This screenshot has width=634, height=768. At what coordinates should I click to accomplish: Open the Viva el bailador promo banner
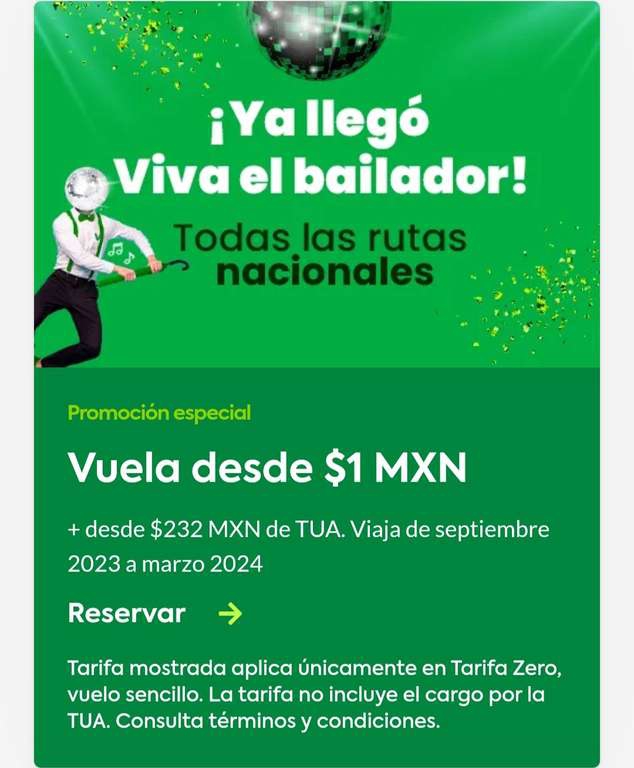click(x=317, y=185)
